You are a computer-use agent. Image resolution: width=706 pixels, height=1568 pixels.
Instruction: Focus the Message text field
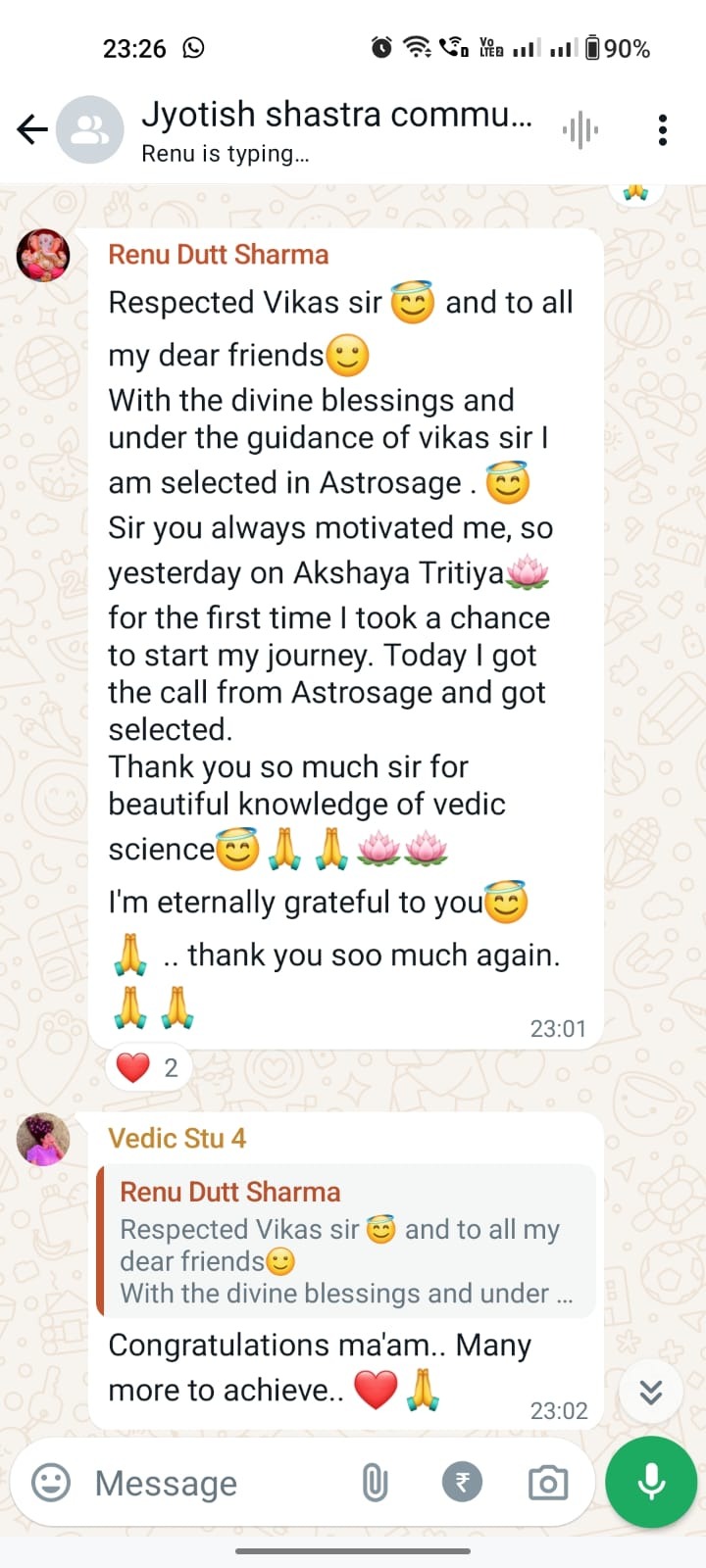tap(216, 1483)
